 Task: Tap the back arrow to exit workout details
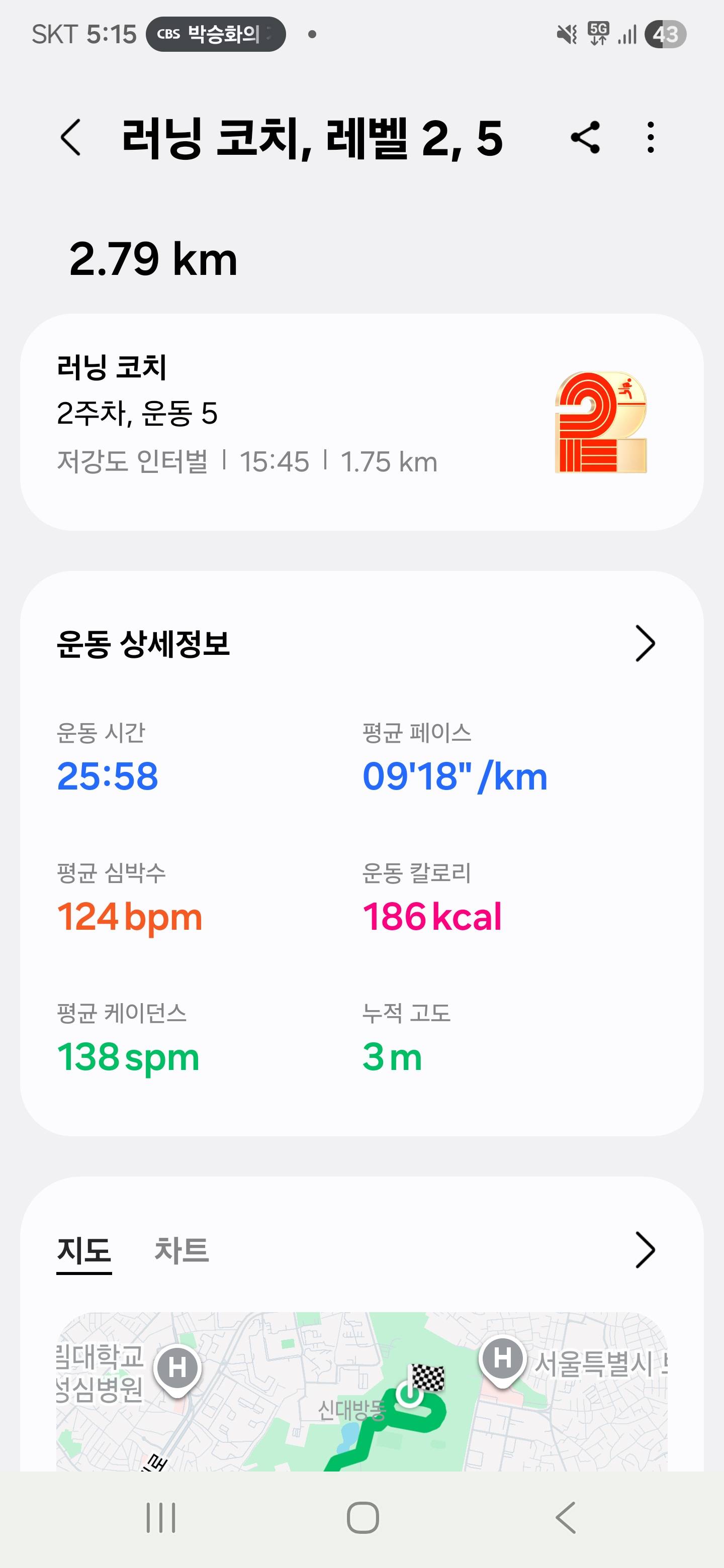72,139
